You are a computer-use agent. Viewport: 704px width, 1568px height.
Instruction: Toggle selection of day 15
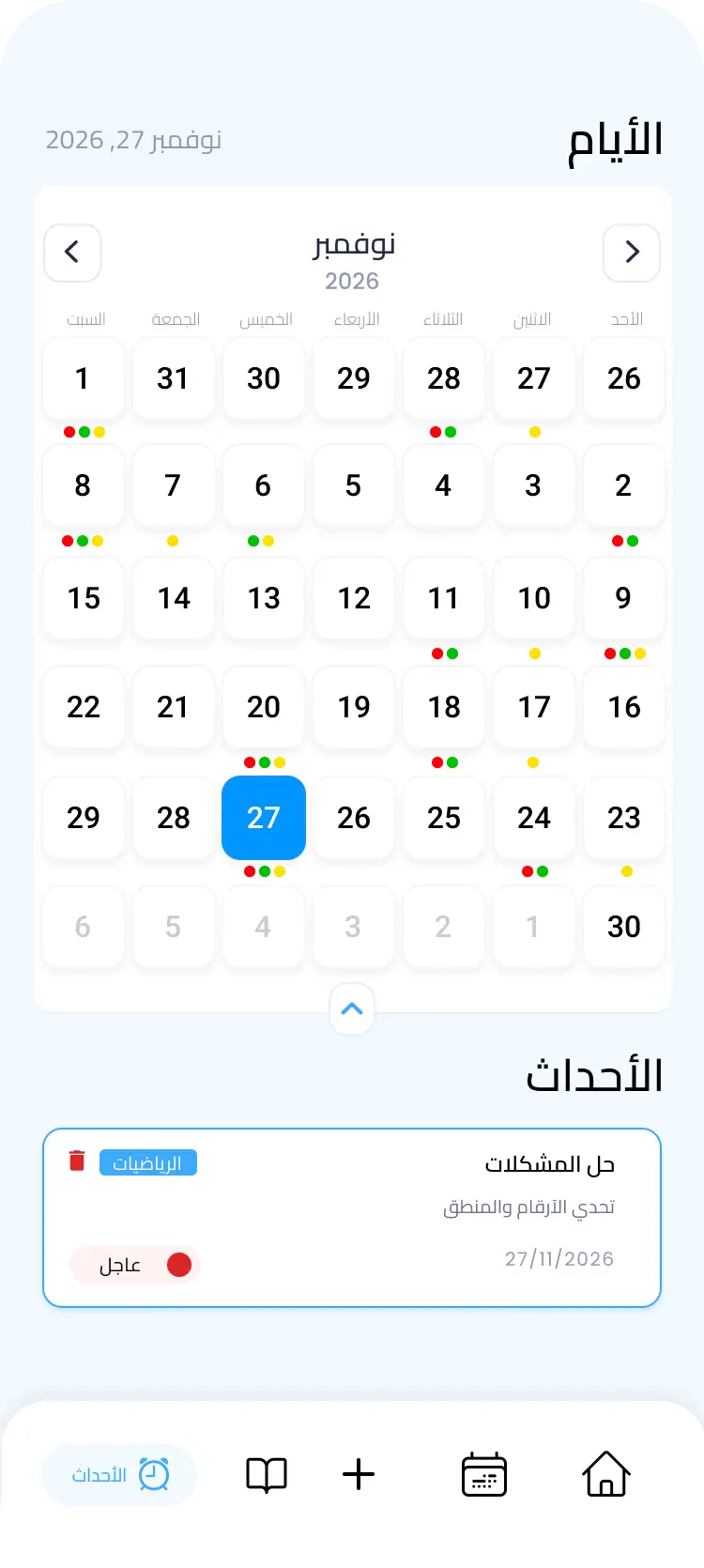[84, 599]
